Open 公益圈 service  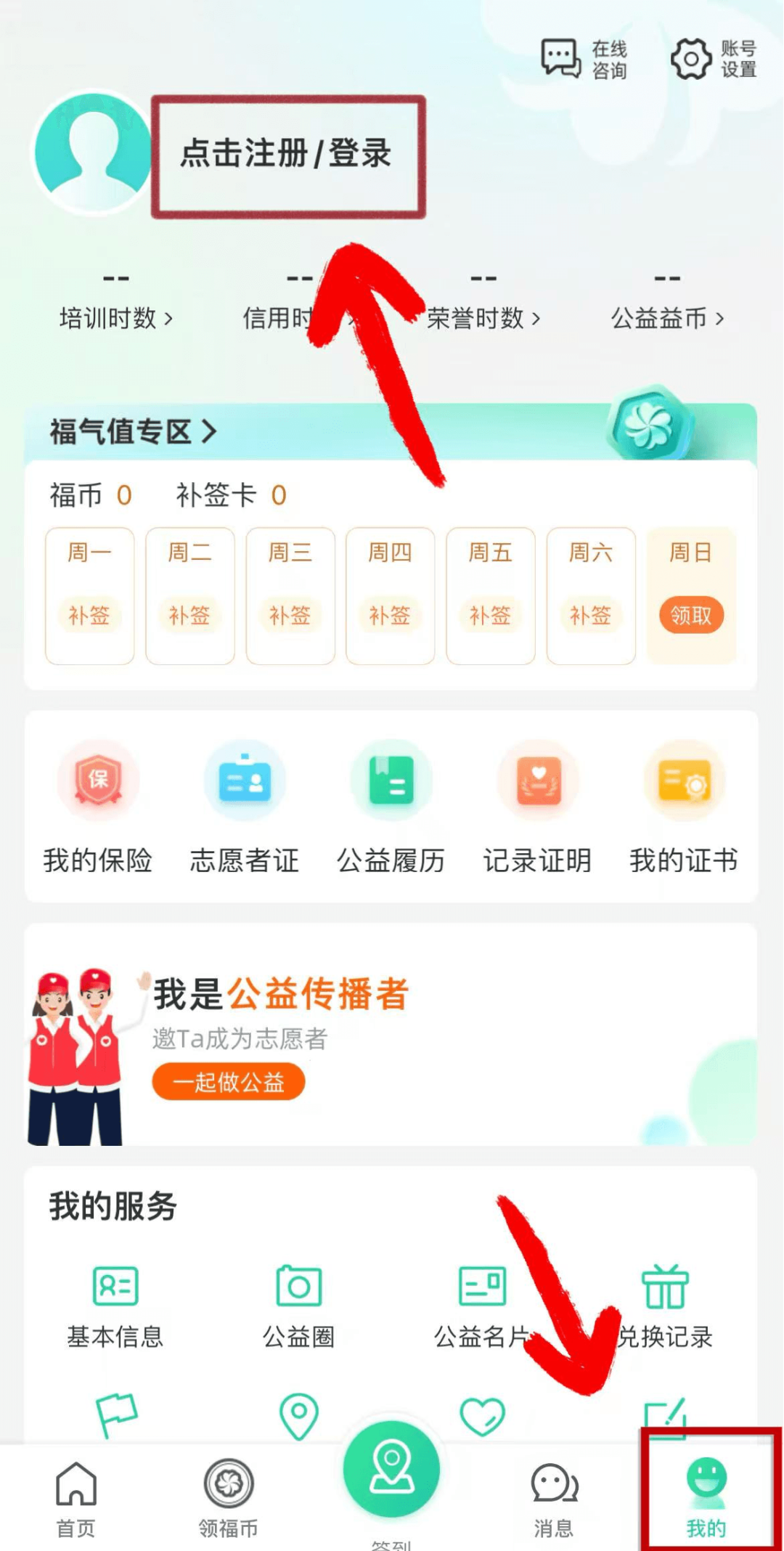298,1305
